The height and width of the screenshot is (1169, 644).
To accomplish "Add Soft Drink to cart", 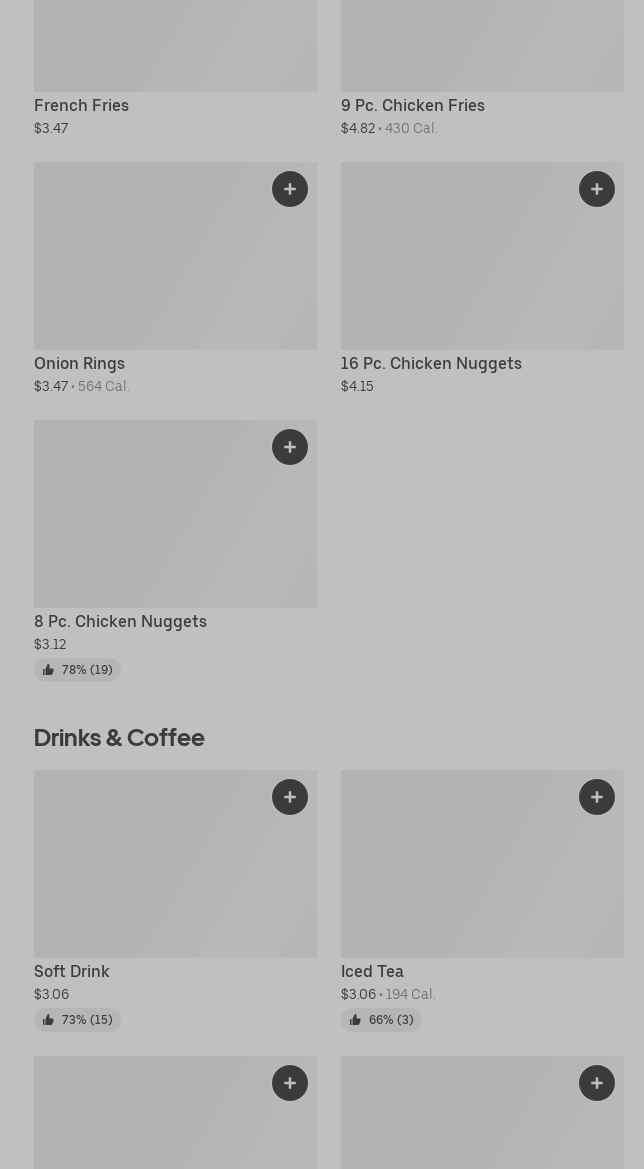I will tap(290, 797).
